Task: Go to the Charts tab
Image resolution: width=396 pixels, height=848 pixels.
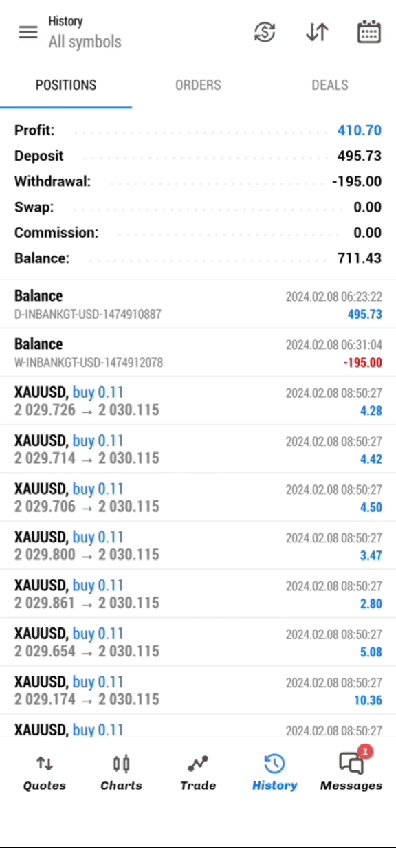Action: pos(121,773)
